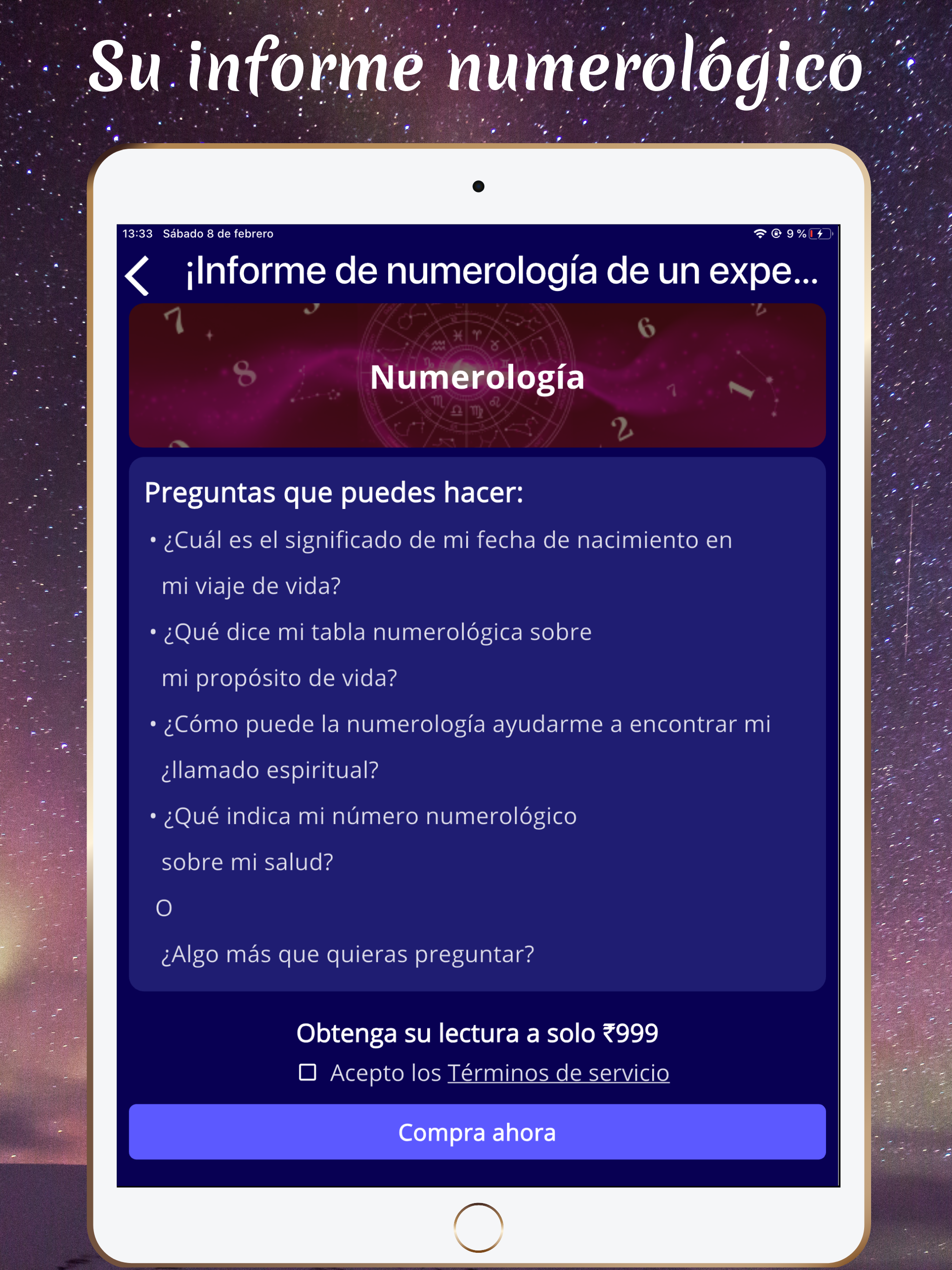Tap the Wi-Fi icon in the status bar
Viewport: 952px width, 1270px height.
point(760,233)
